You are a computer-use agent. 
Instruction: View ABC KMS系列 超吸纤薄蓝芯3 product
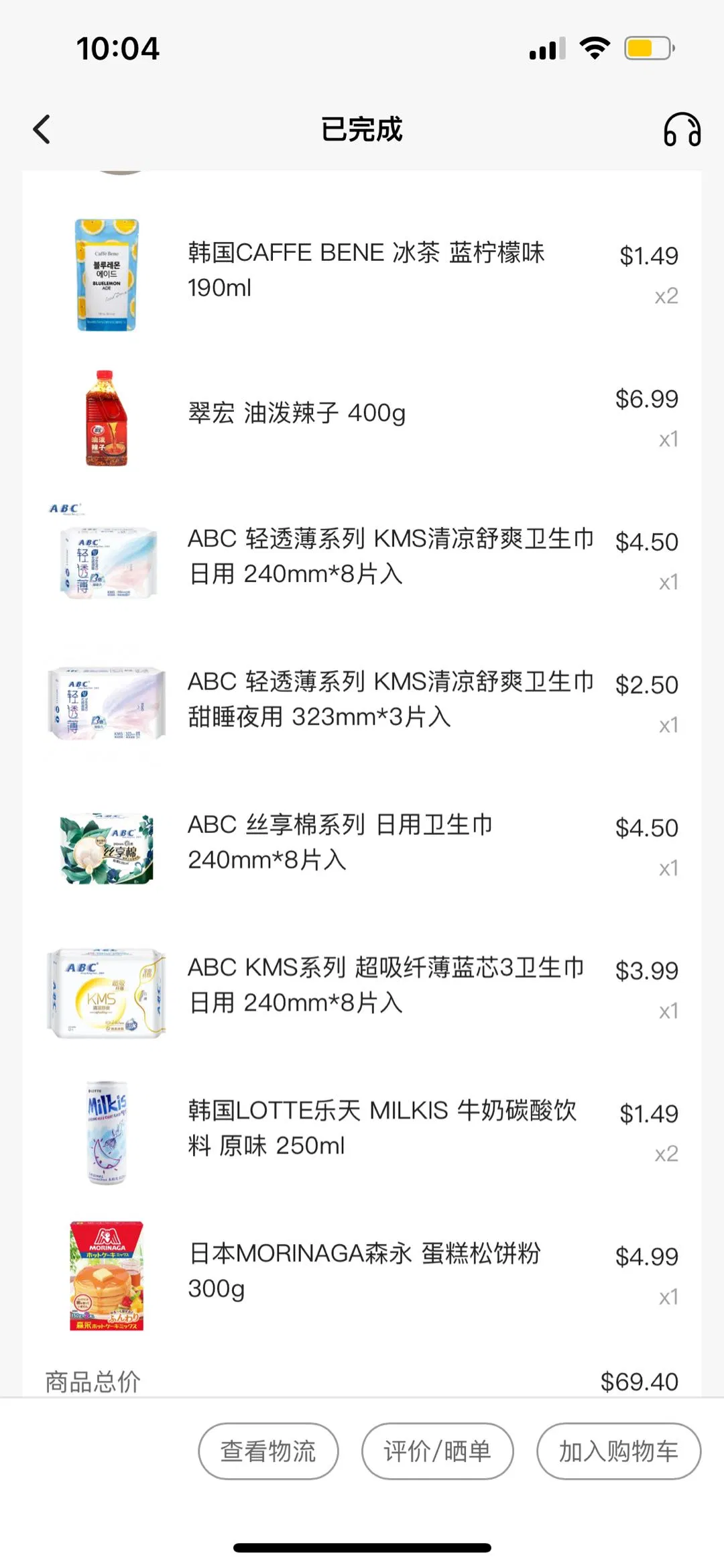(385, 985)
